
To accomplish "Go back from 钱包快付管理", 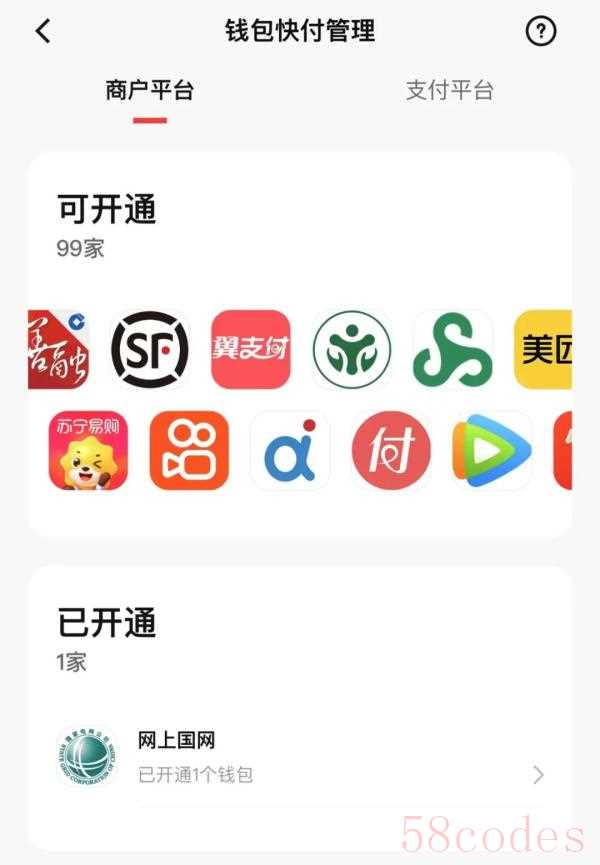I will [43, 31].
